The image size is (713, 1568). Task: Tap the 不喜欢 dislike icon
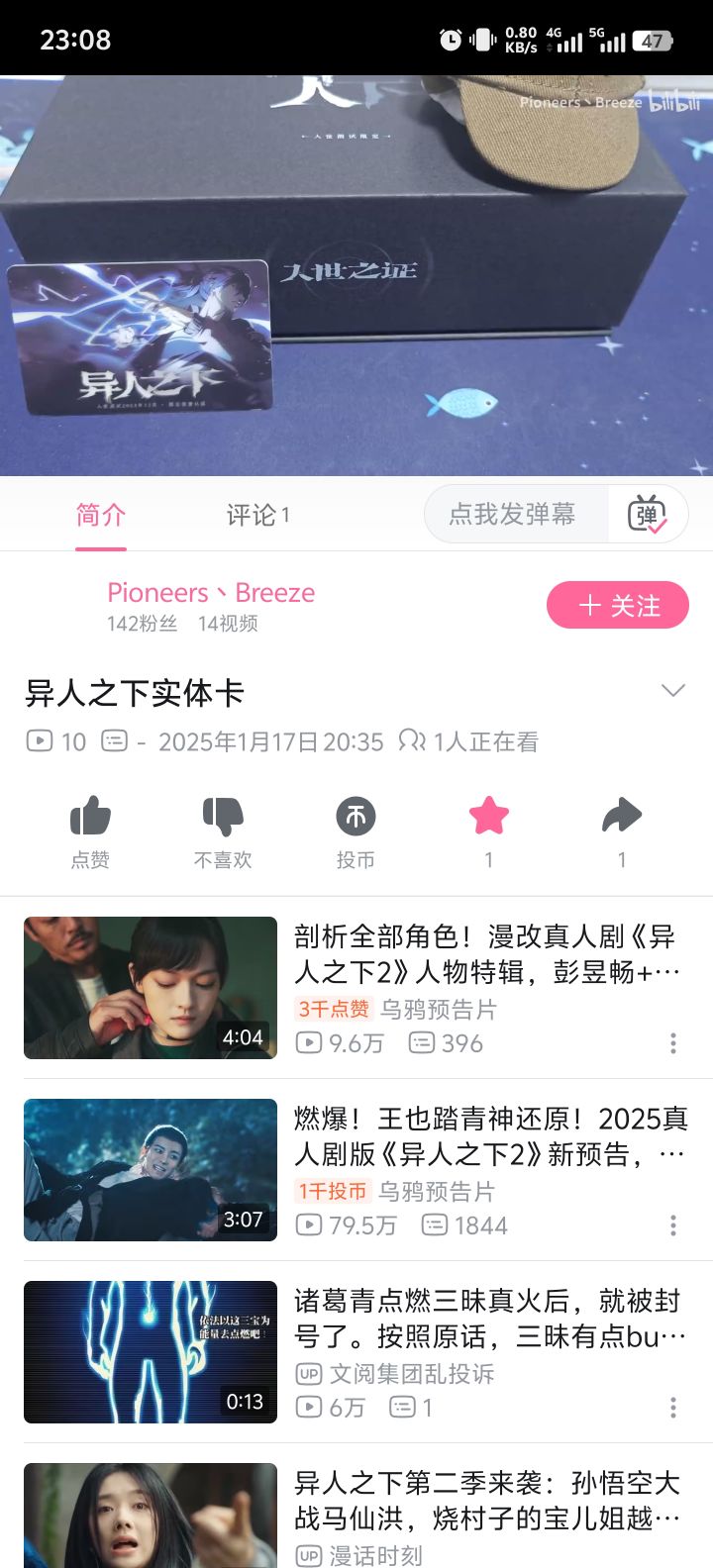pyautogui.click(x=223, y=832)
